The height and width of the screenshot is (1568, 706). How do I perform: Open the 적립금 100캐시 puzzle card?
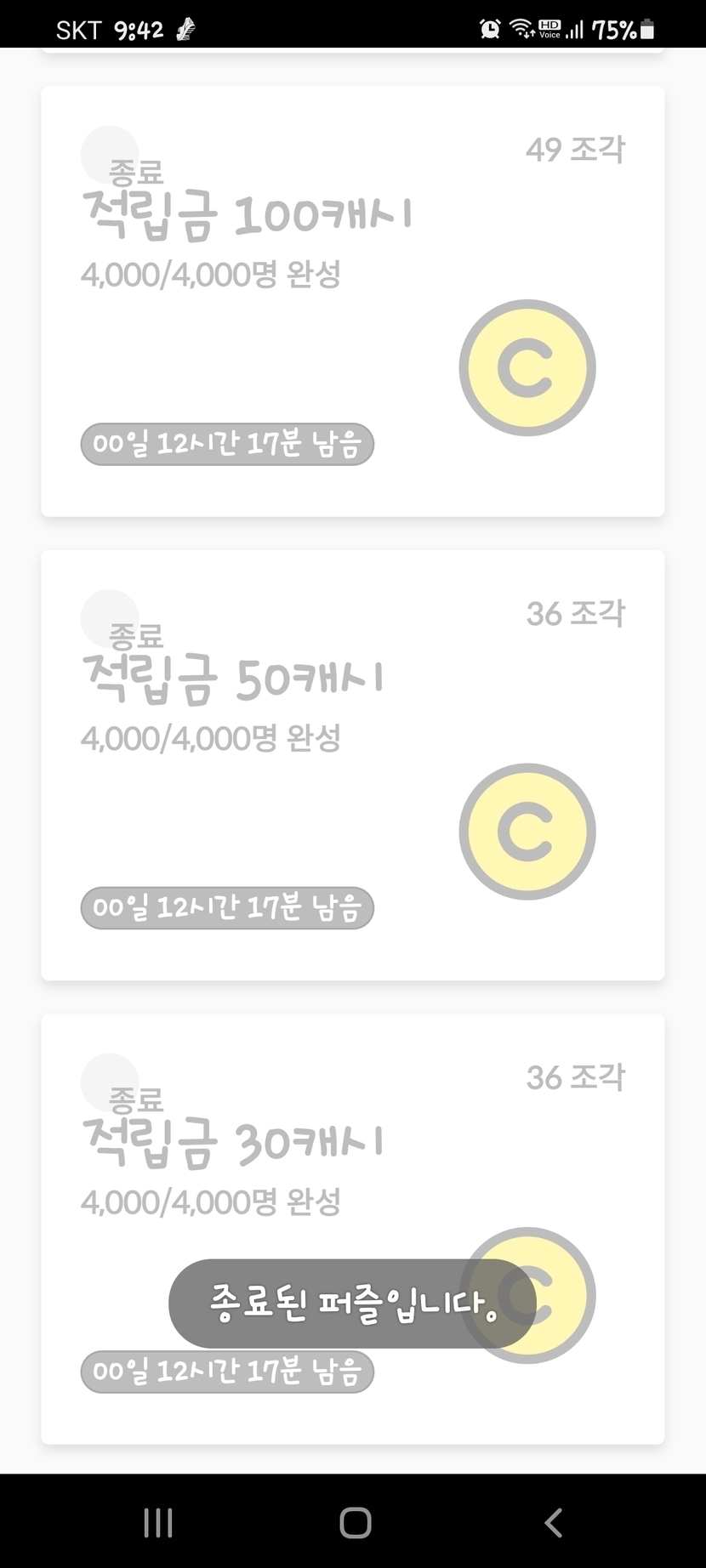352,301
